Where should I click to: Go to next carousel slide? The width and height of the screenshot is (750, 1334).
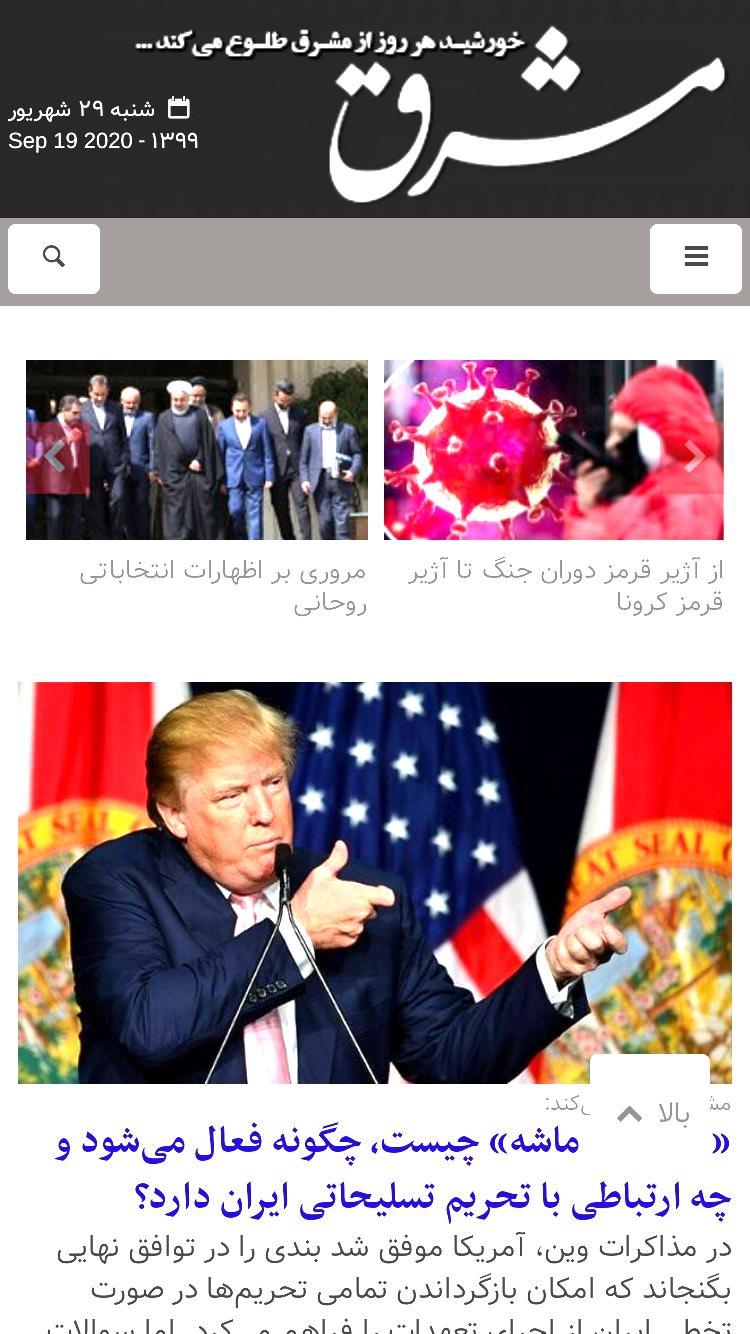tap(693, 458)
